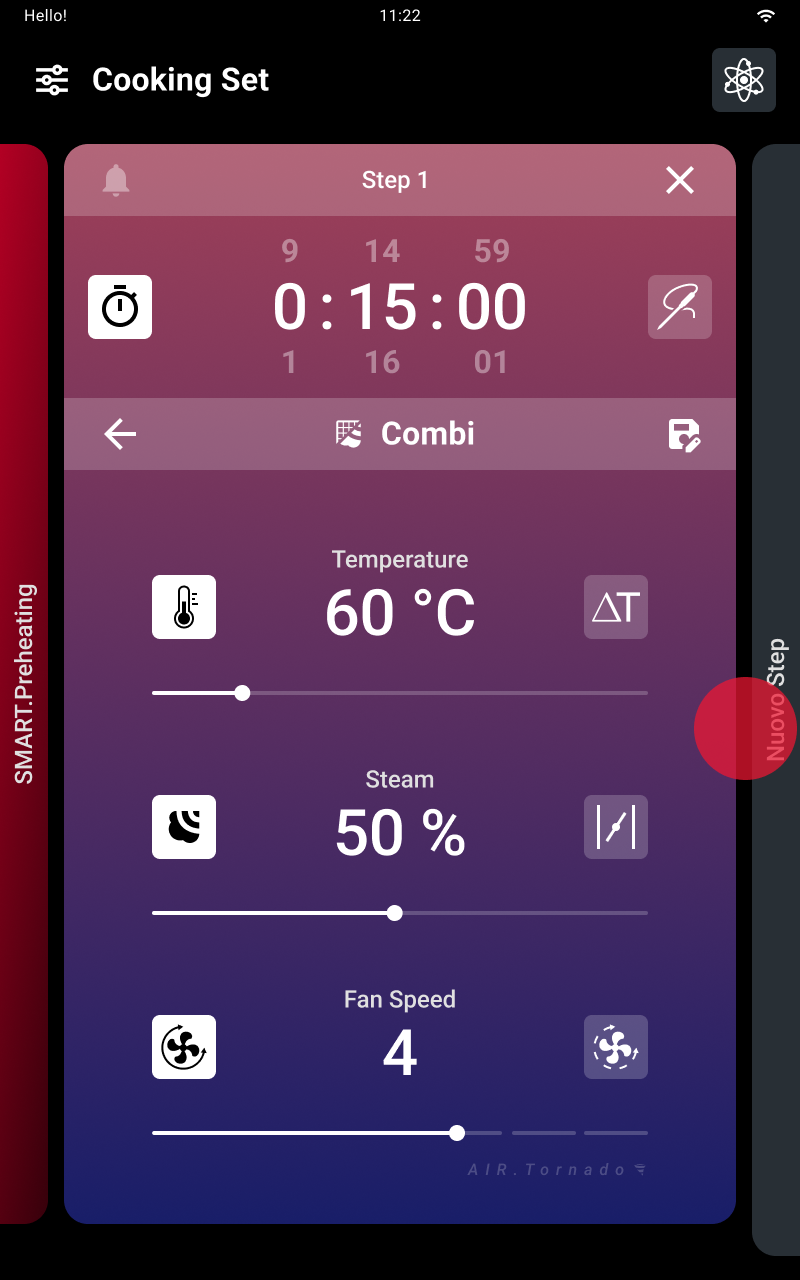This screenshot has height=1280, width=800.
Task: Open the SMART.Preheating side panel
Action: tap(24, 684)
